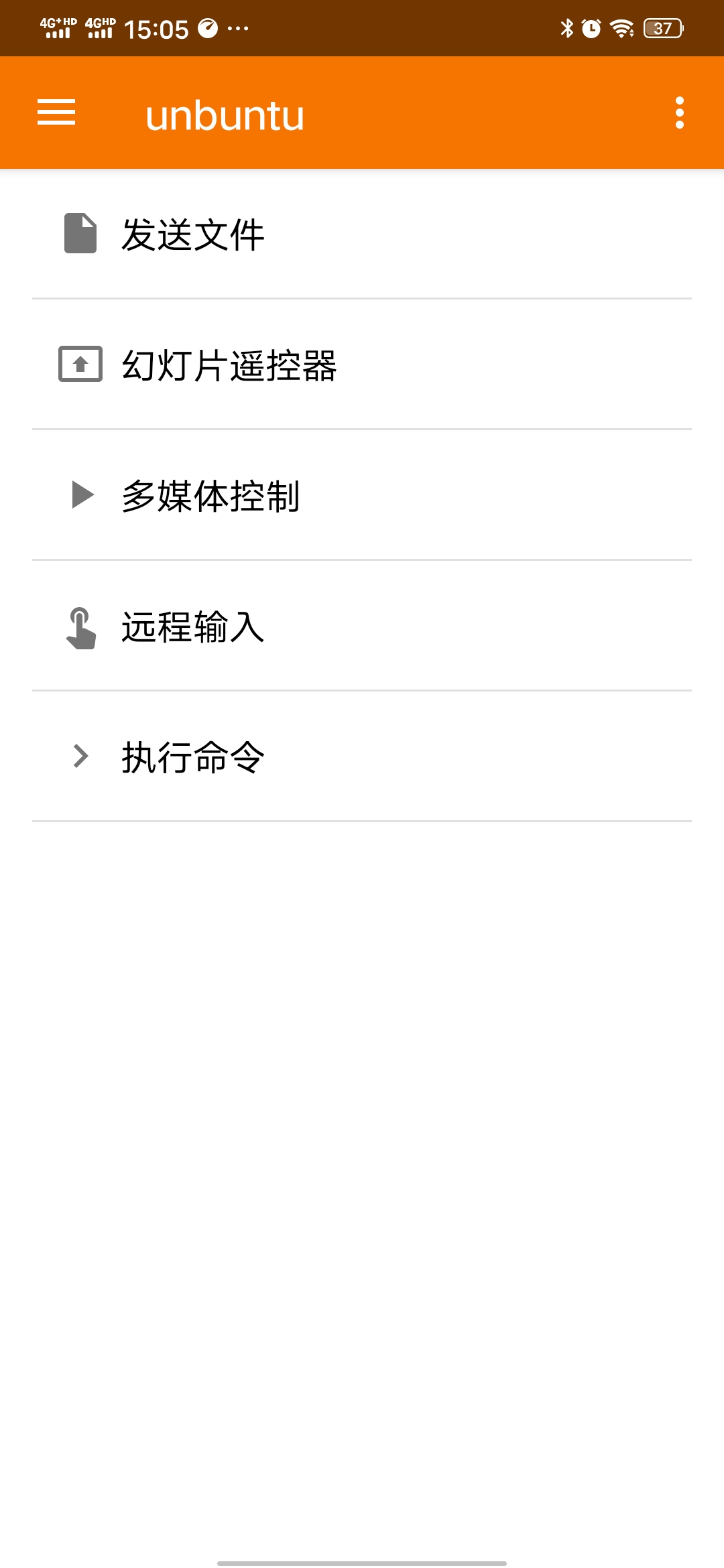This screenshot has height=1568, width=724.
Task: Tap the 远程输入 touch icon
Action: pos(80,627)
